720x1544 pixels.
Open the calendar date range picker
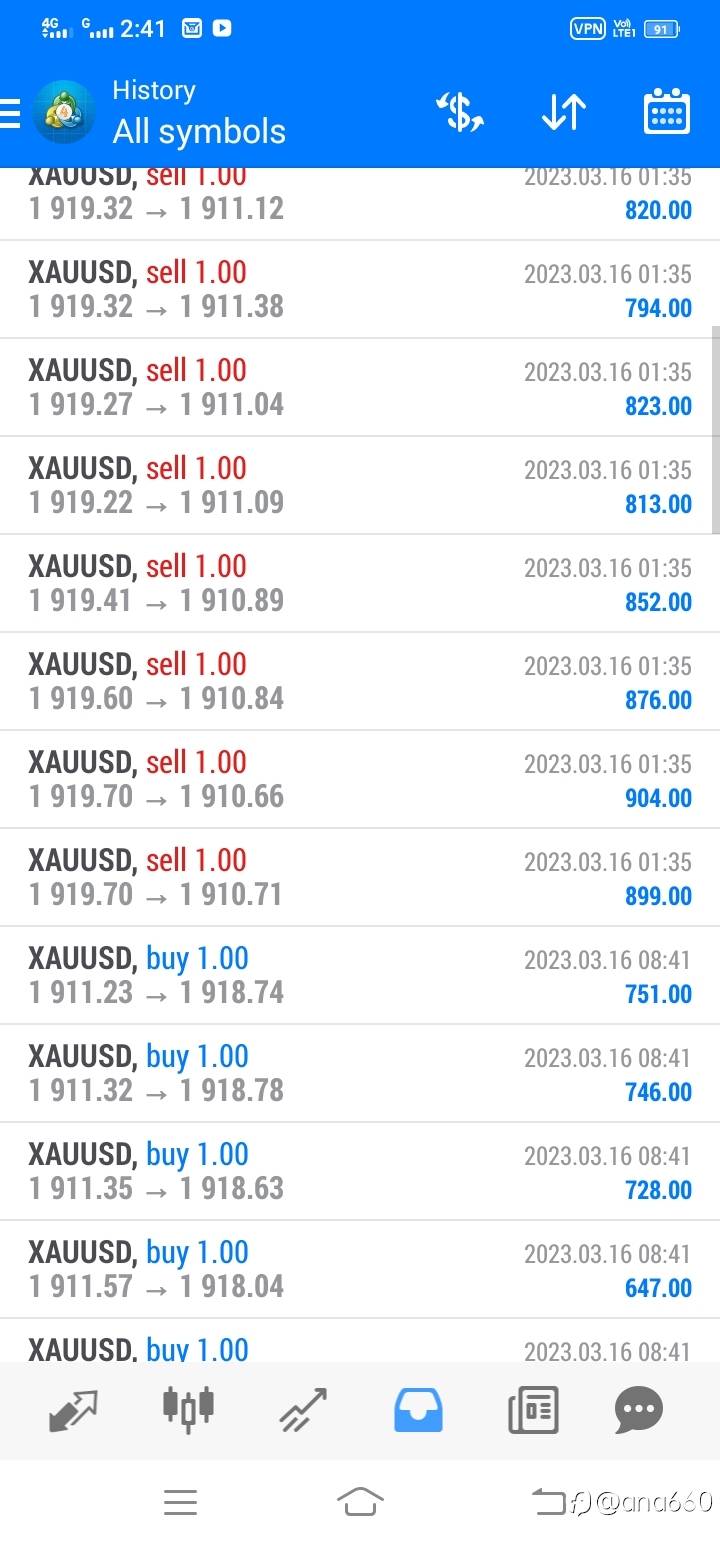tap(667, 111)
